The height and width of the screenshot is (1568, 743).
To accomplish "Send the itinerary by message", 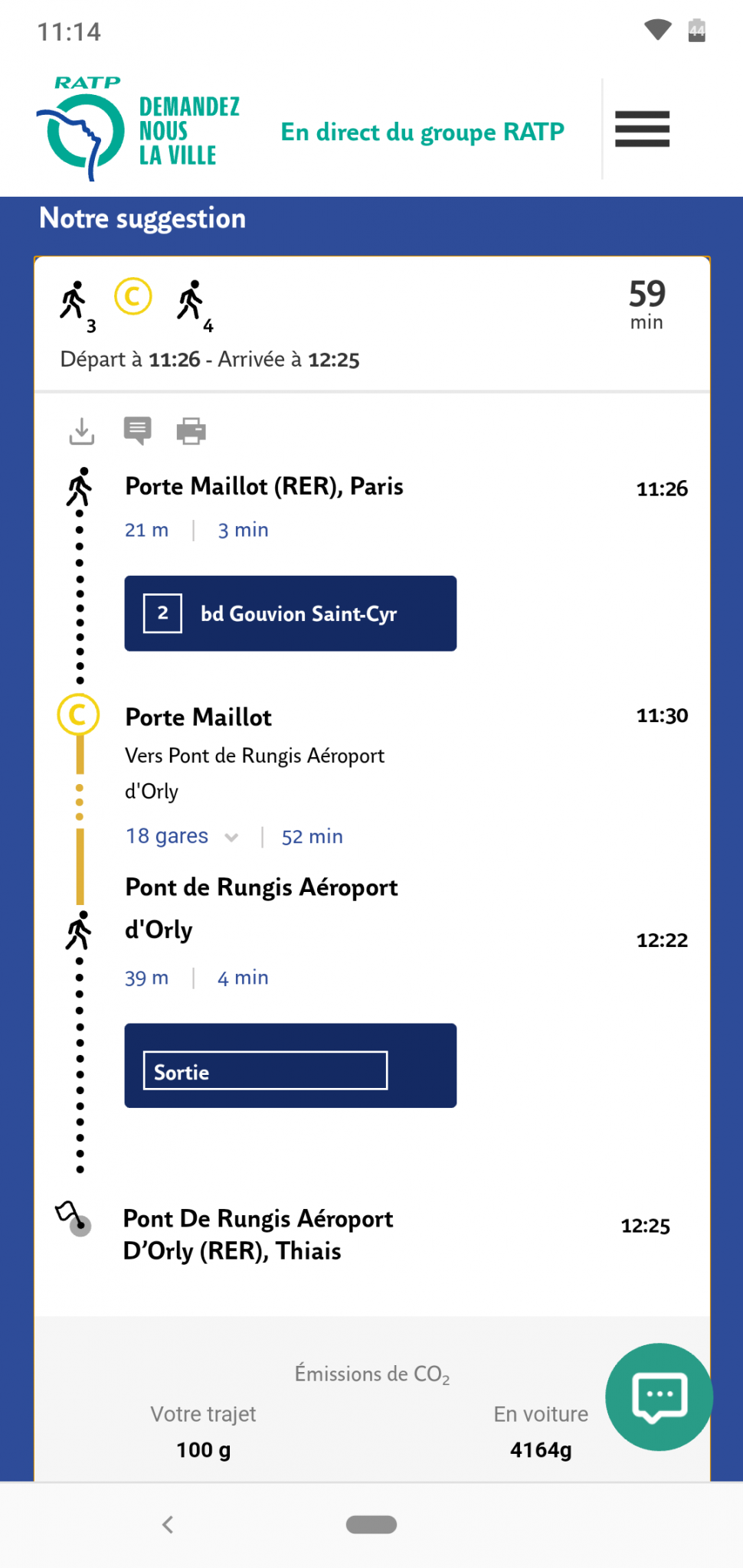I will pyautogui.click(x=137, y=431).
